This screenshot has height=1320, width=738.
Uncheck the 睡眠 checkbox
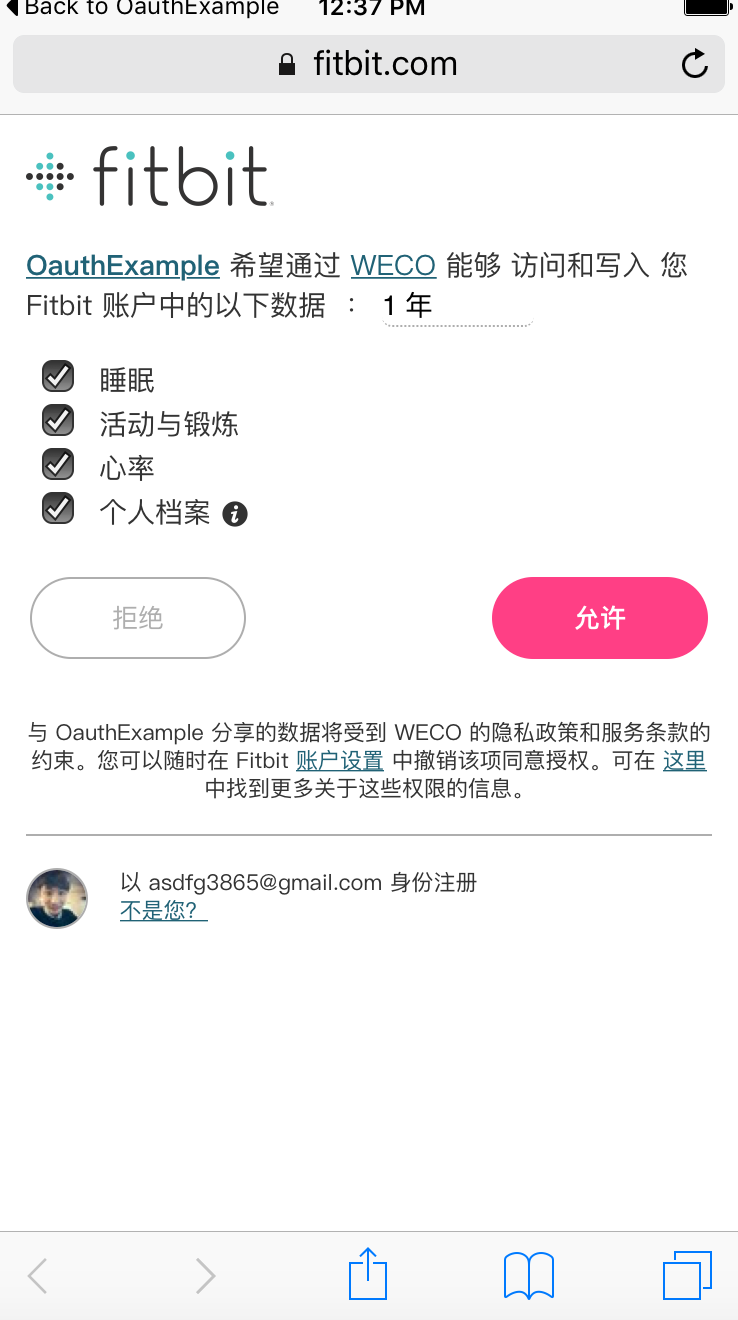tap(58, 377)
